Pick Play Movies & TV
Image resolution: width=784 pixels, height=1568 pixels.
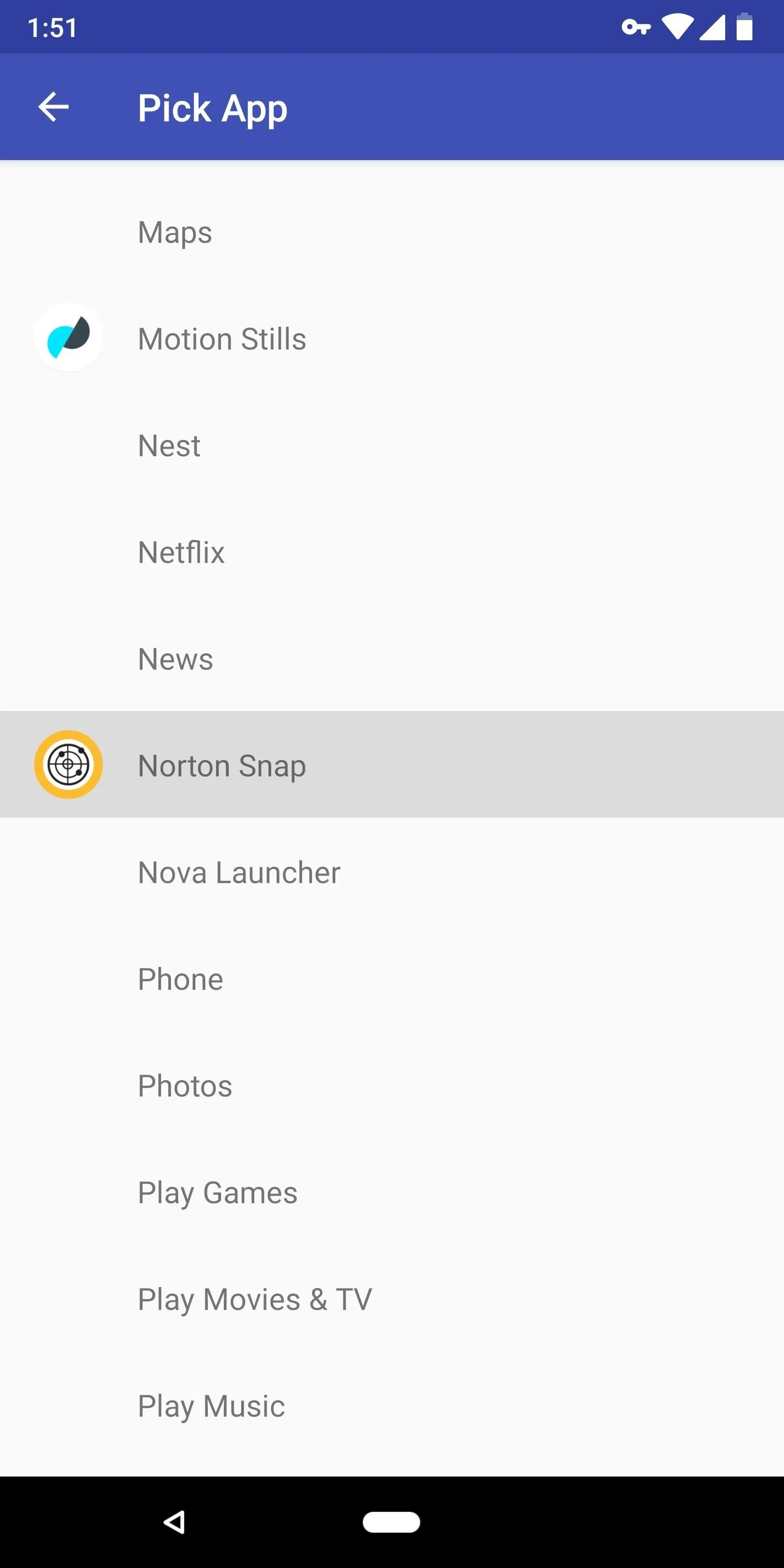click(x=392, y=1299)
